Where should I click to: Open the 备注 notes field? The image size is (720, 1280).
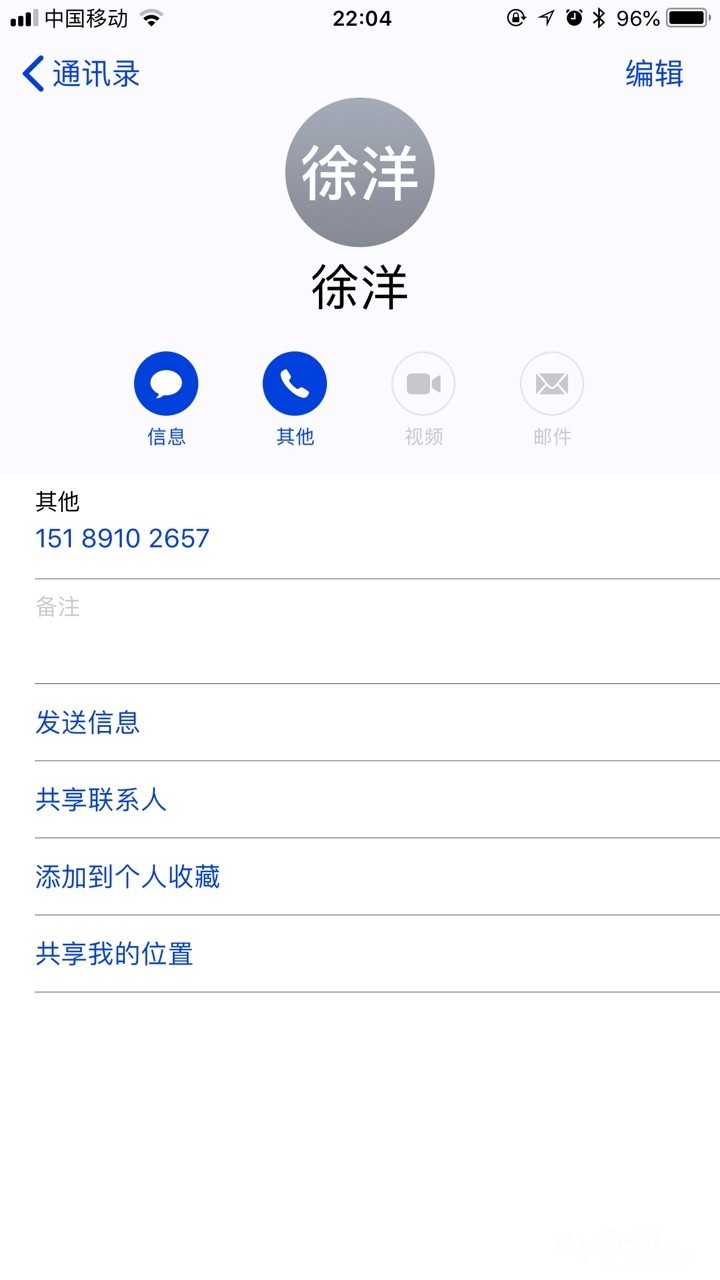360,630
